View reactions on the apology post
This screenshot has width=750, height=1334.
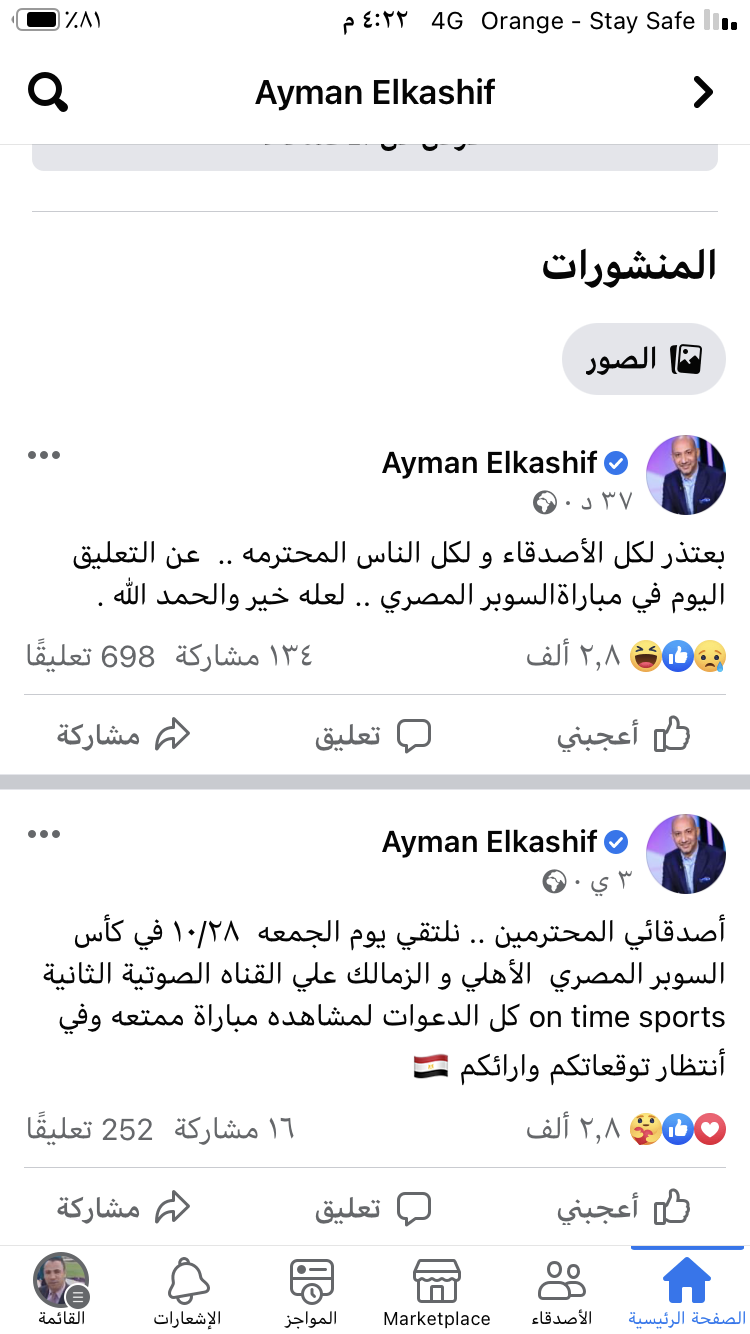pyautogui.click(x=626, y=656)
